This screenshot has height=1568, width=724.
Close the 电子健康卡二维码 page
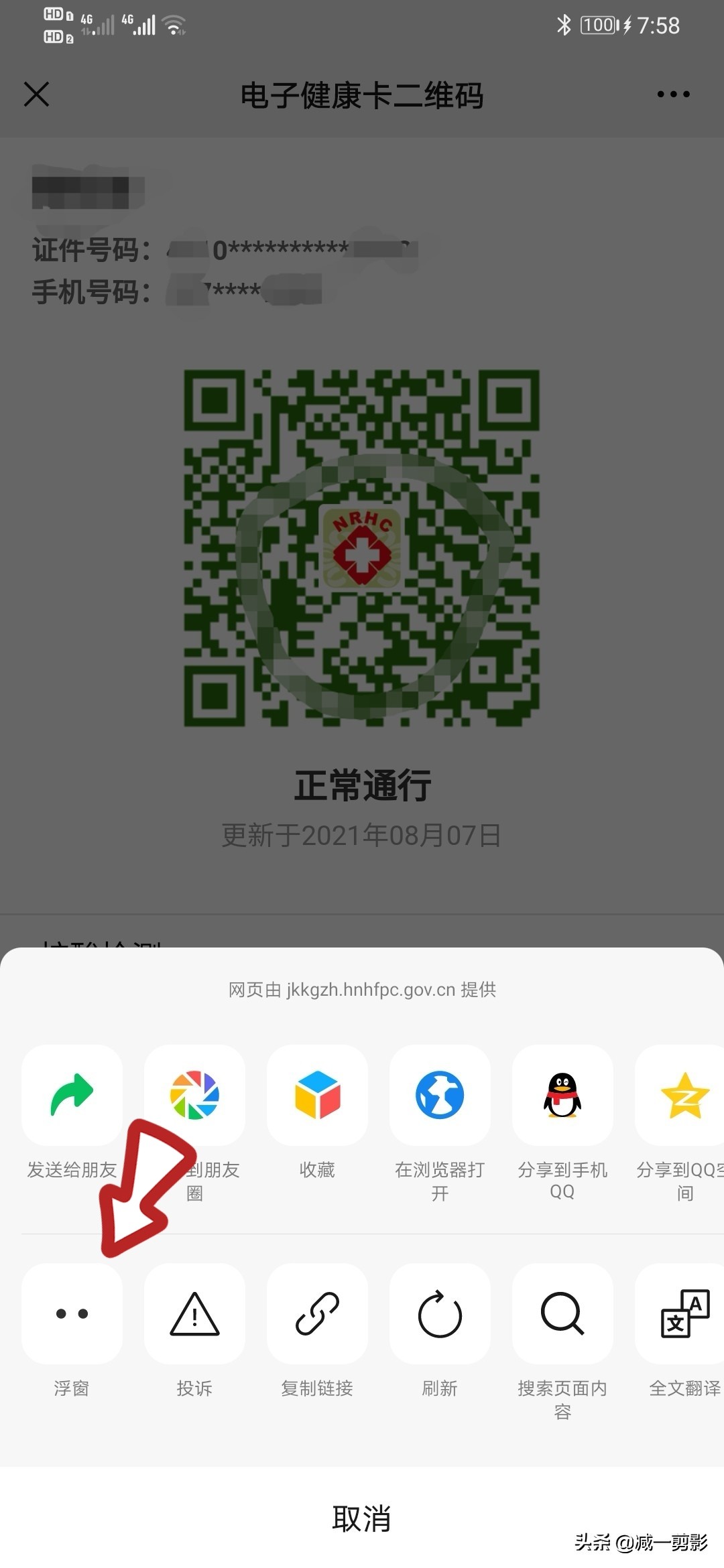point(37,94)
